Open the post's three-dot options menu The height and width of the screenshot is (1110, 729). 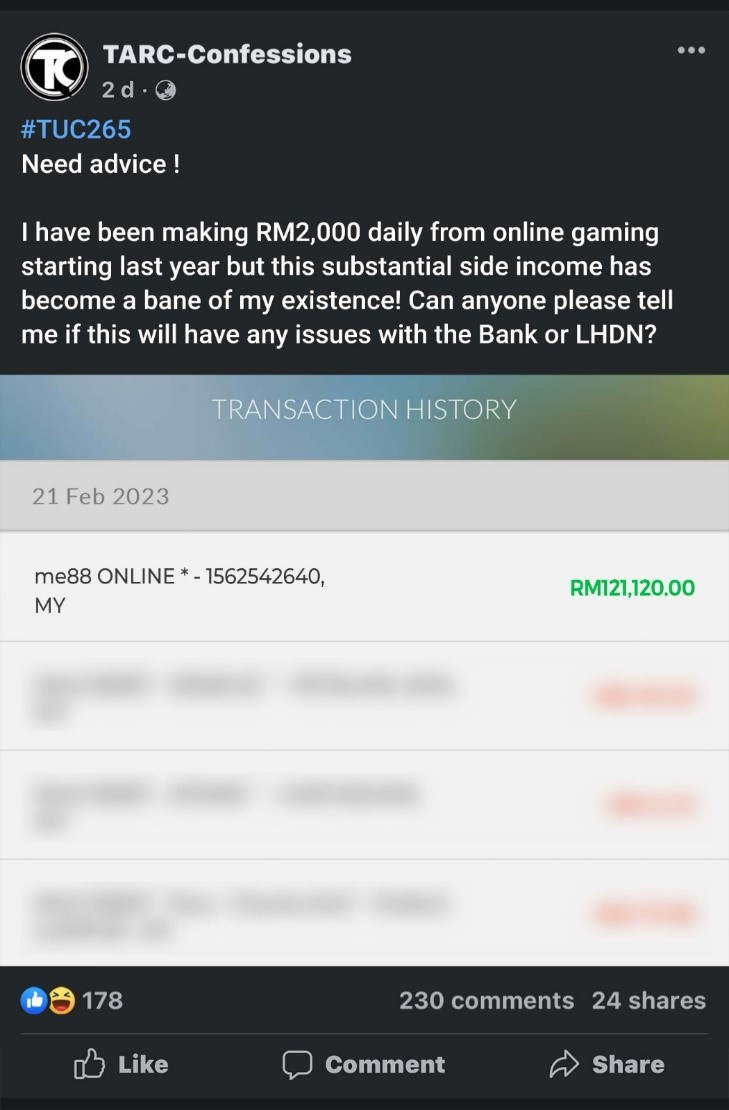click(691, 49)
